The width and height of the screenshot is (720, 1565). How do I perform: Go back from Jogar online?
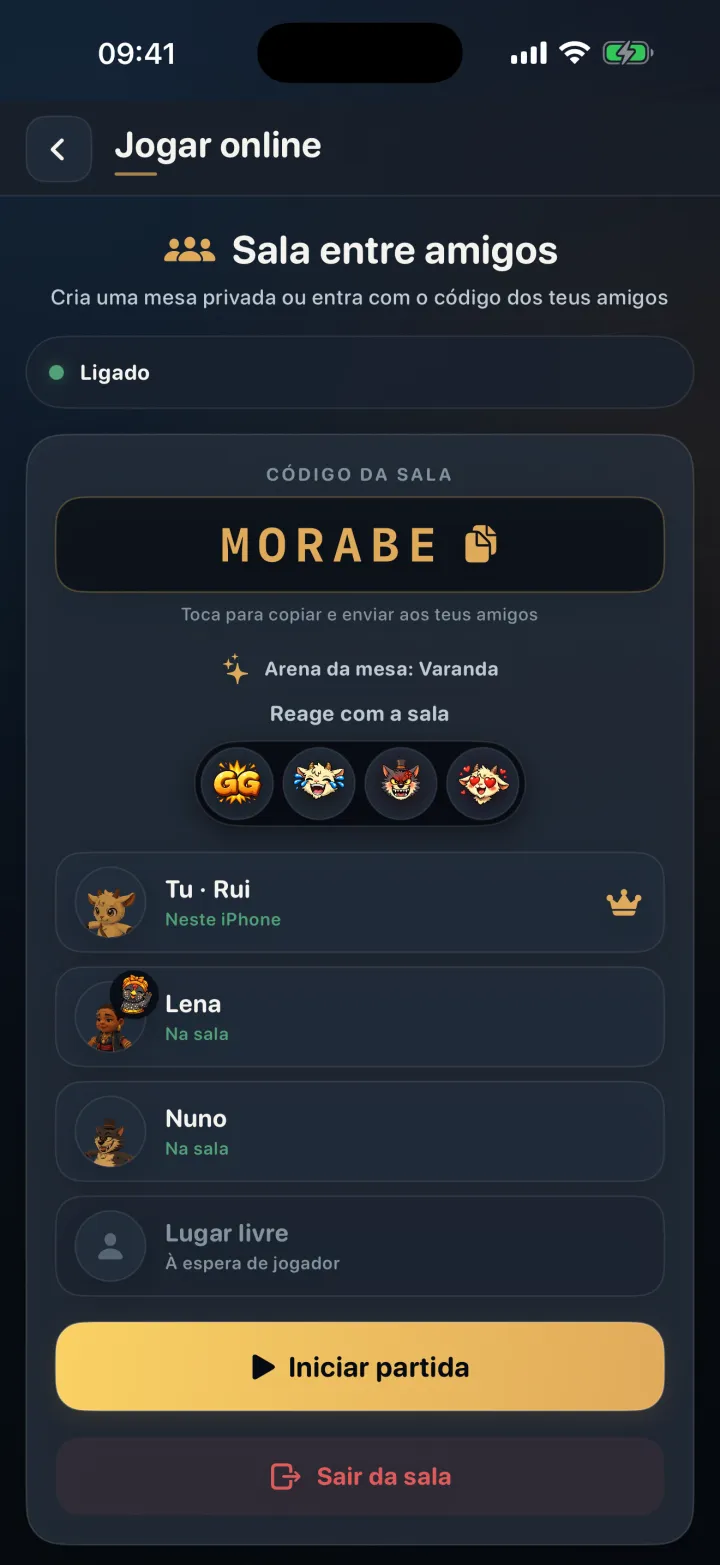point(59,149)
